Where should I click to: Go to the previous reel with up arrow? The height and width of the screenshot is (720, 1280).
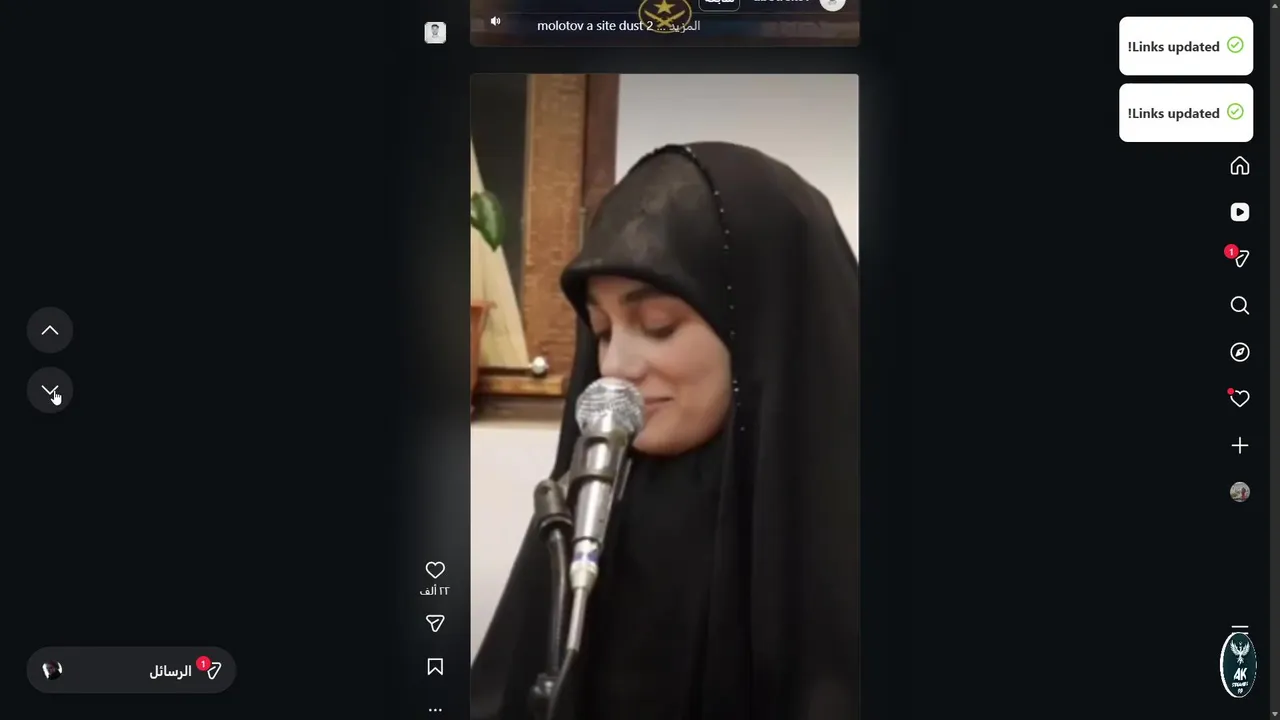point(50,330)
